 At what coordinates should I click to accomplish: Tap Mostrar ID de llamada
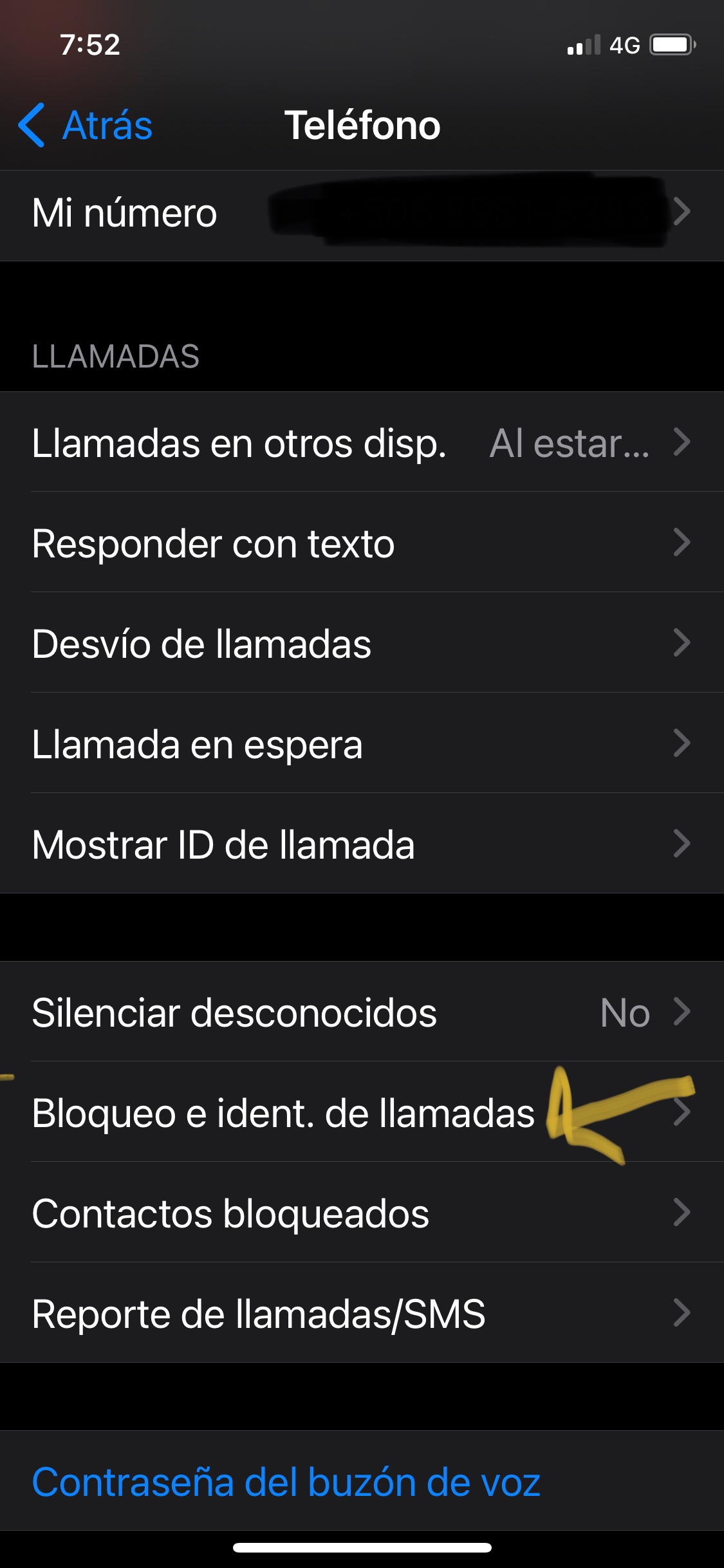(x=360, y=845)
